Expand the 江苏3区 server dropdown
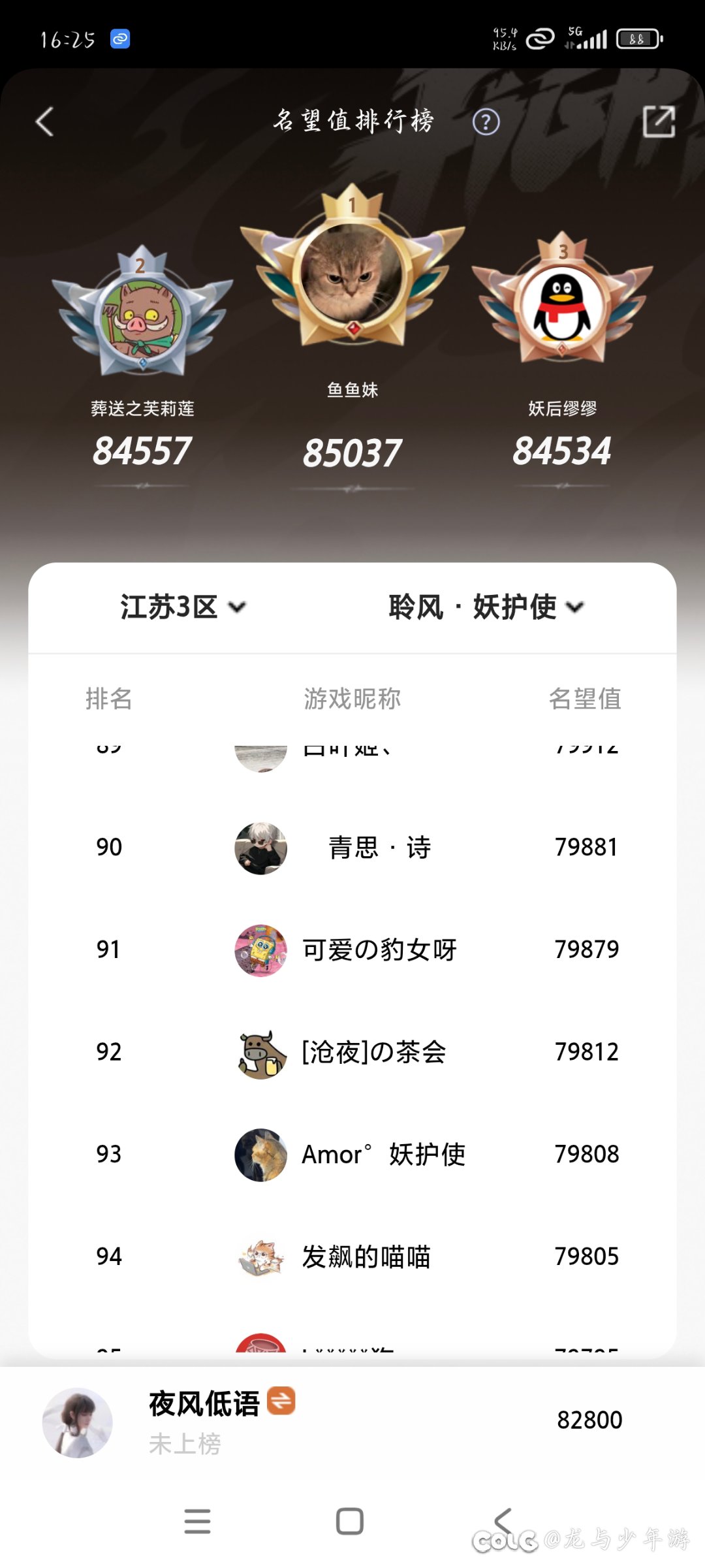Screen dimensions: 705x1568 (183, 607)
